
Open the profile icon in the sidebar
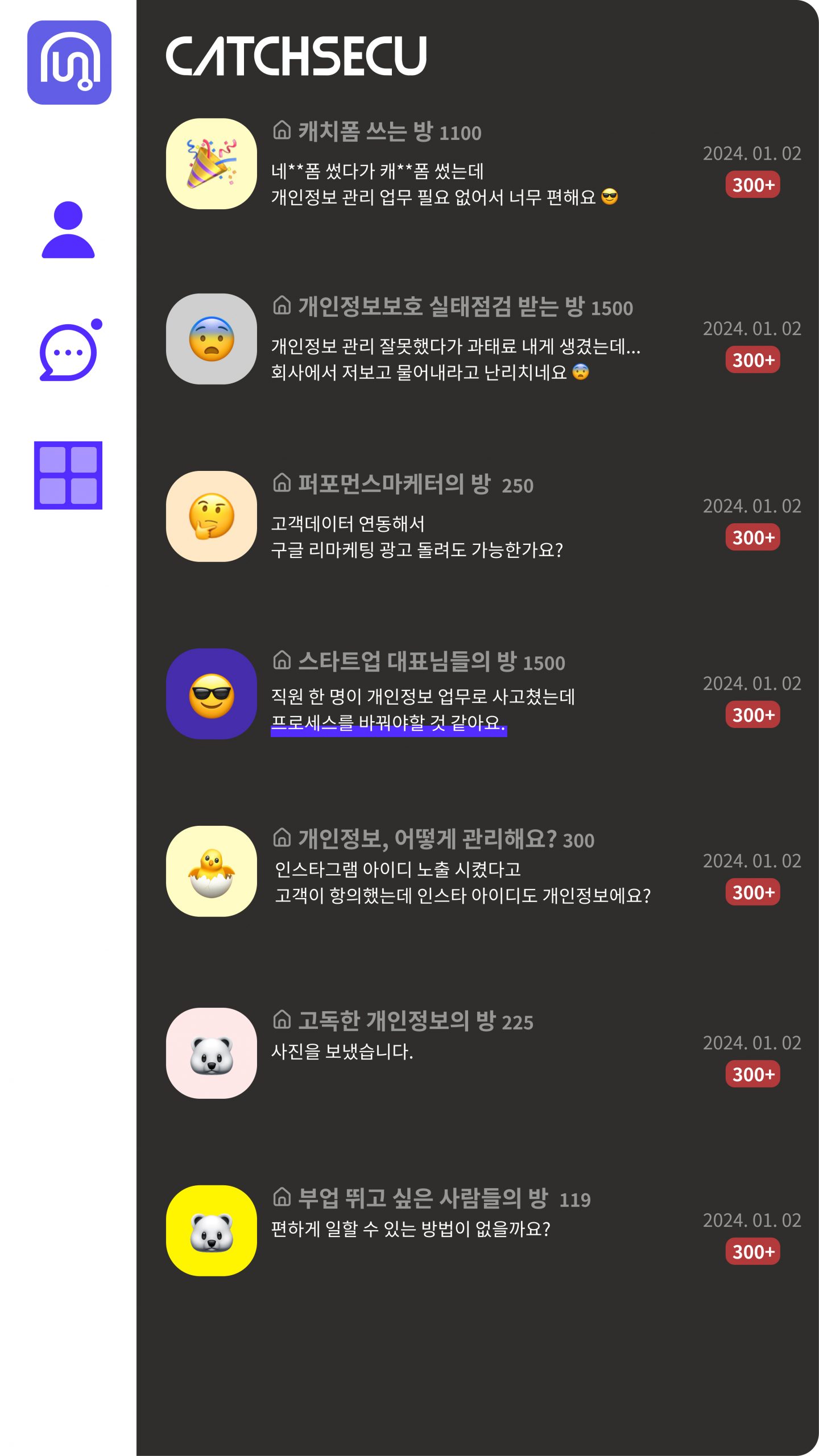tap(68, 230)
